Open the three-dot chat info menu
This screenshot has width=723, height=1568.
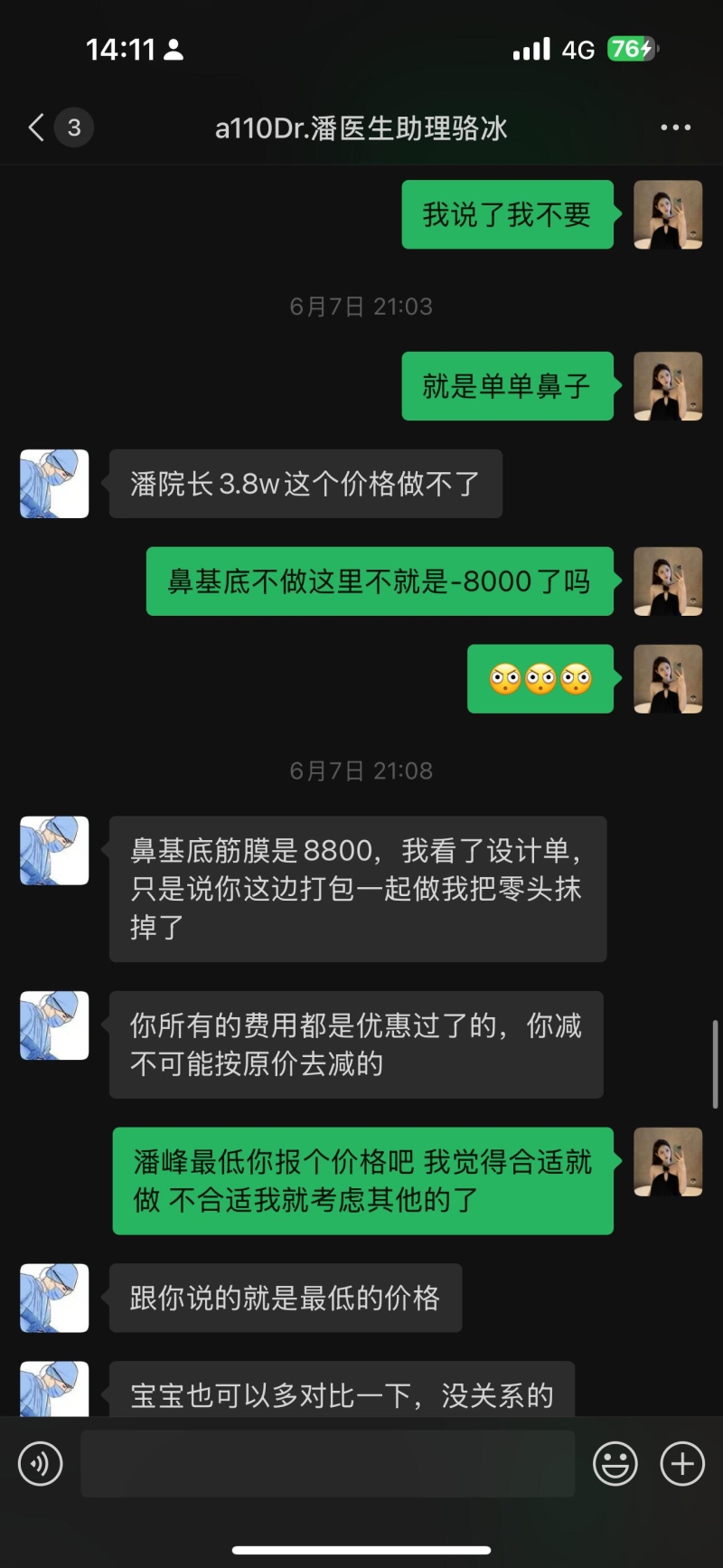[x=675, y=128]
